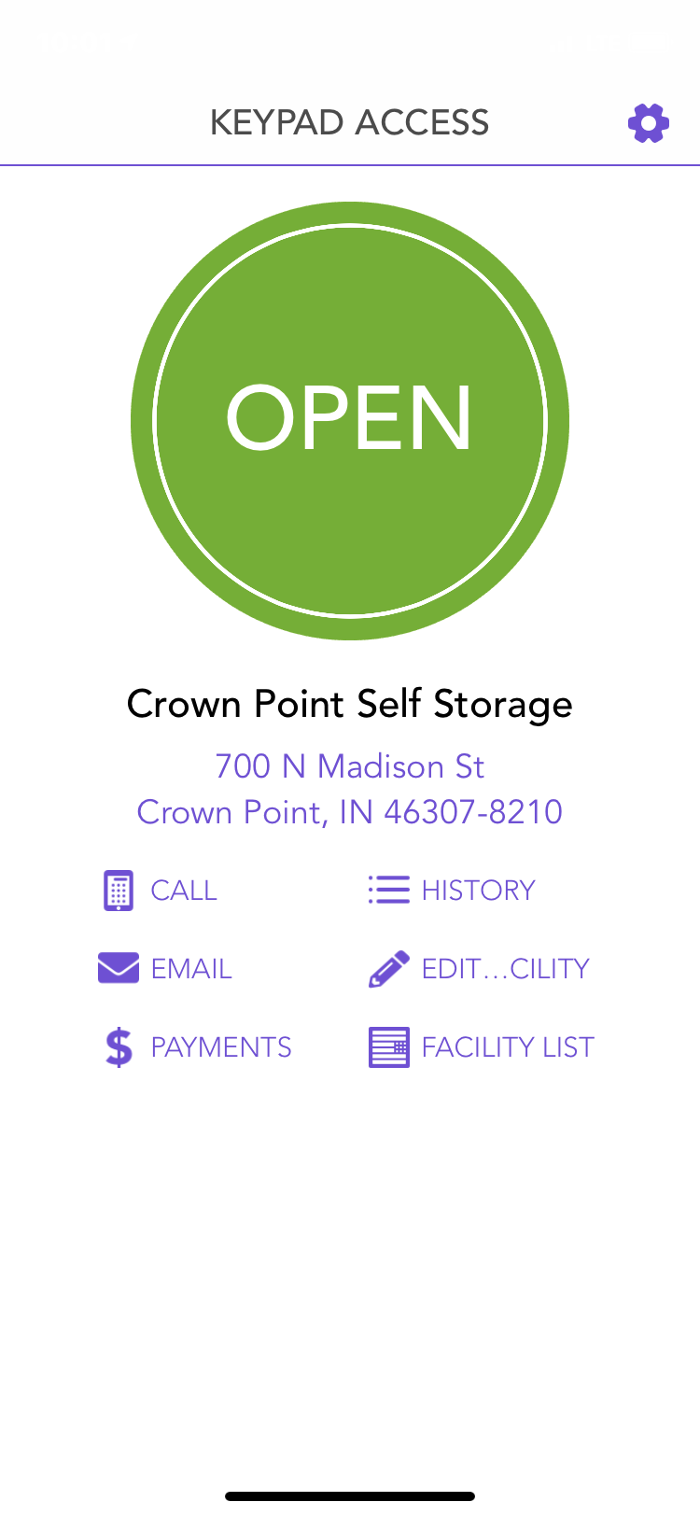Open the Payments option
Viewport: 700px width, 1516px height.
click(198, 1047)
